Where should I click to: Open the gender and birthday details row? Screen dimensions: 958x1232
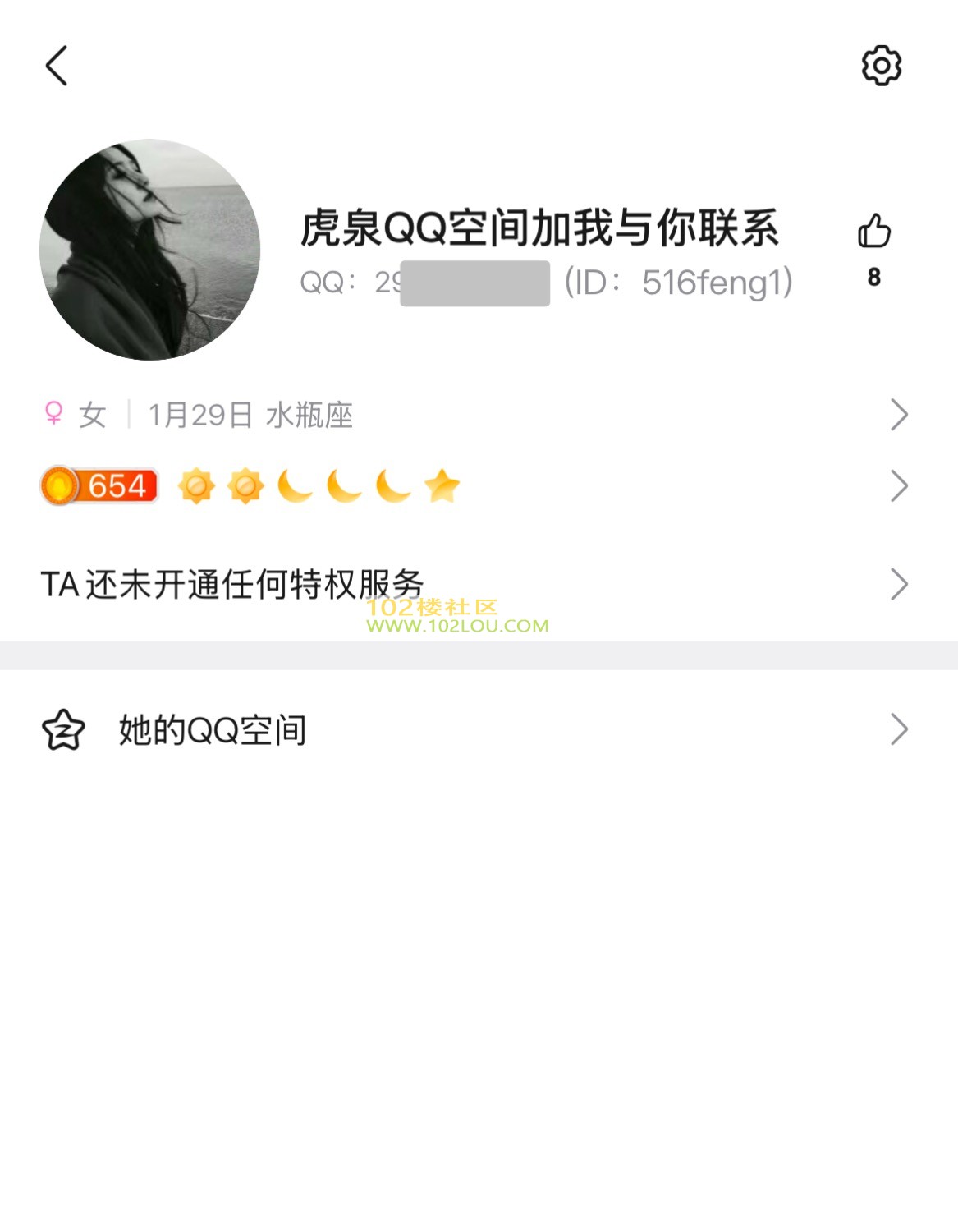click(476, 415)
